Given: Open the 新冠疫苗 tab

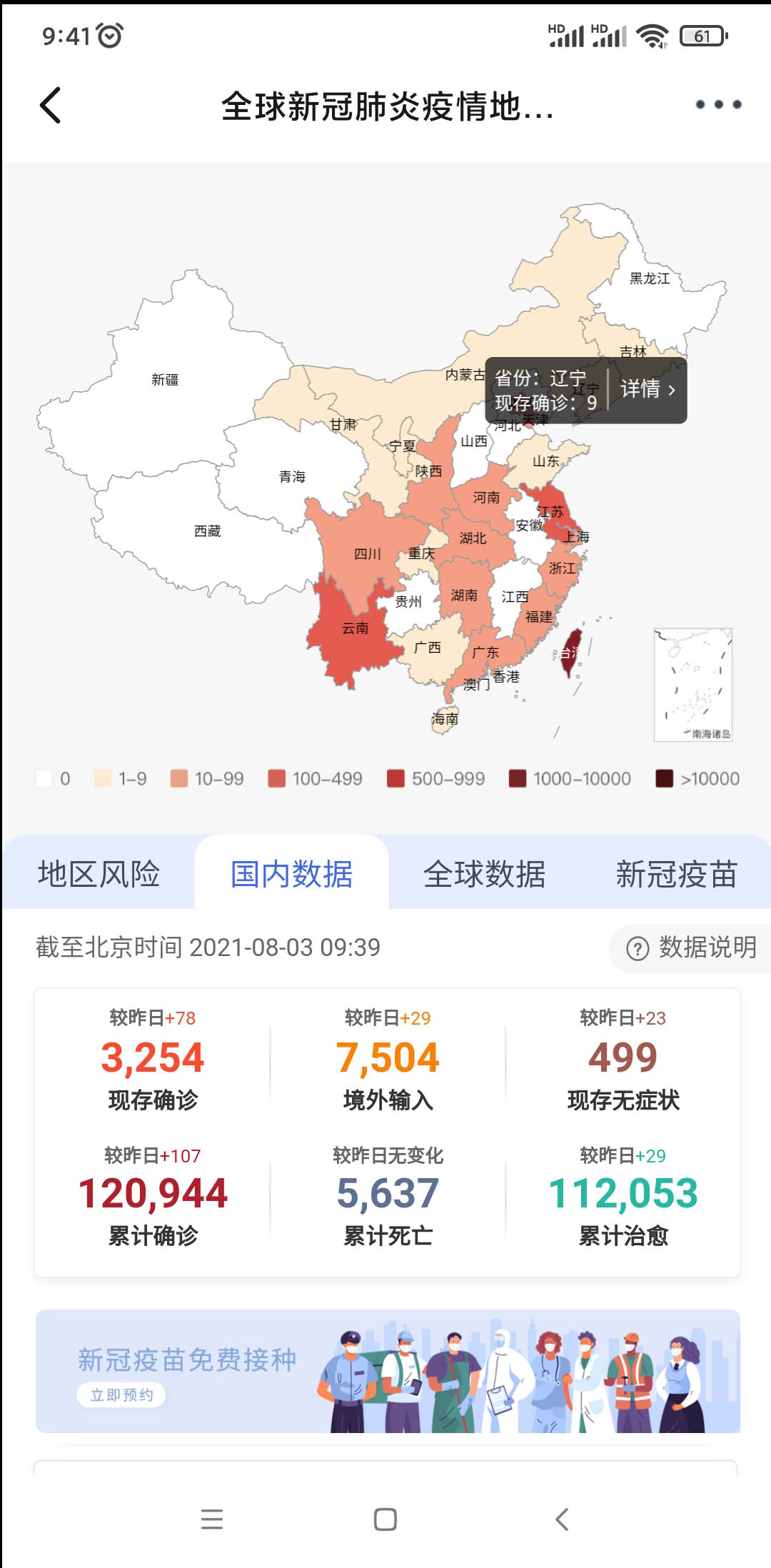Looking at the screenshot, I should coord(676,874).
